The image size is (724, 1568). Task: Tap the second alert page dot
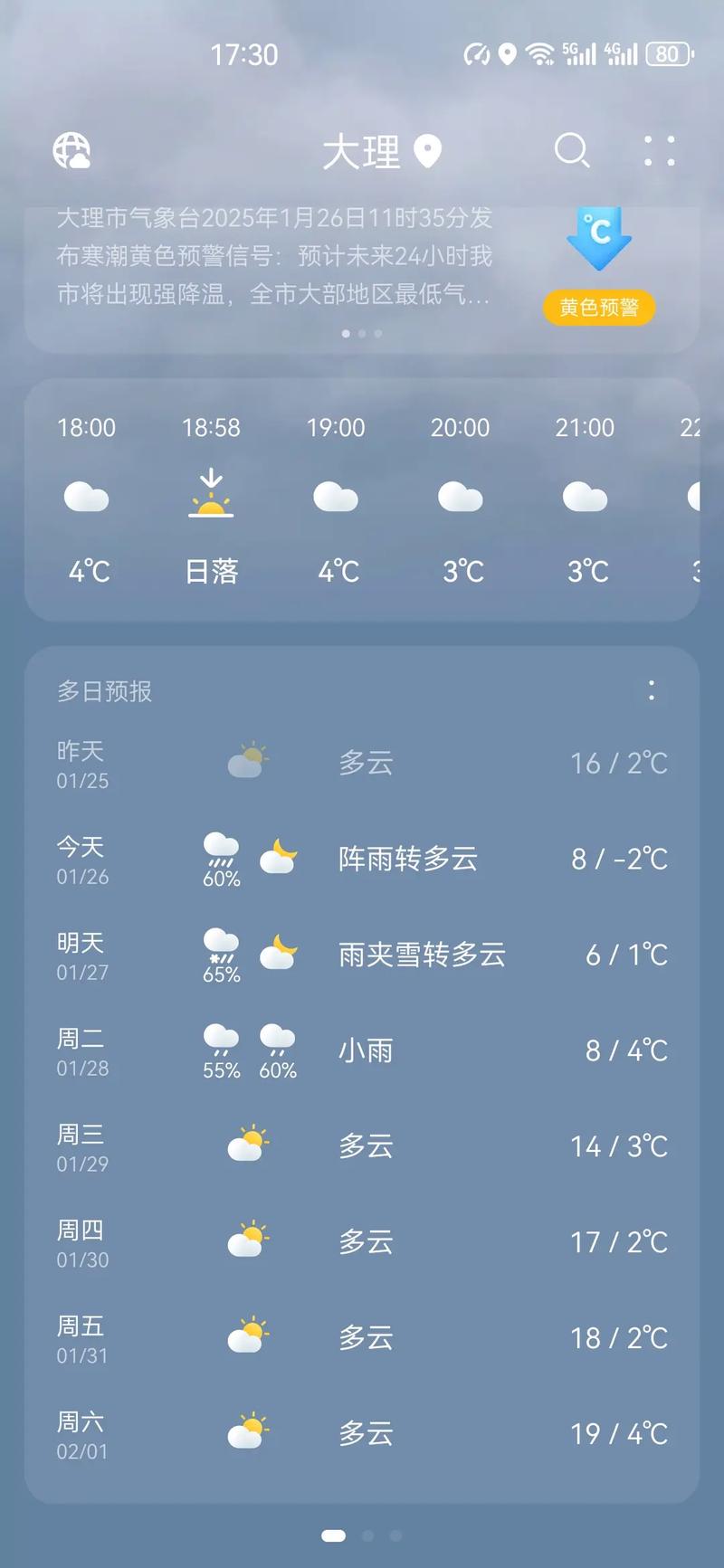363,334
